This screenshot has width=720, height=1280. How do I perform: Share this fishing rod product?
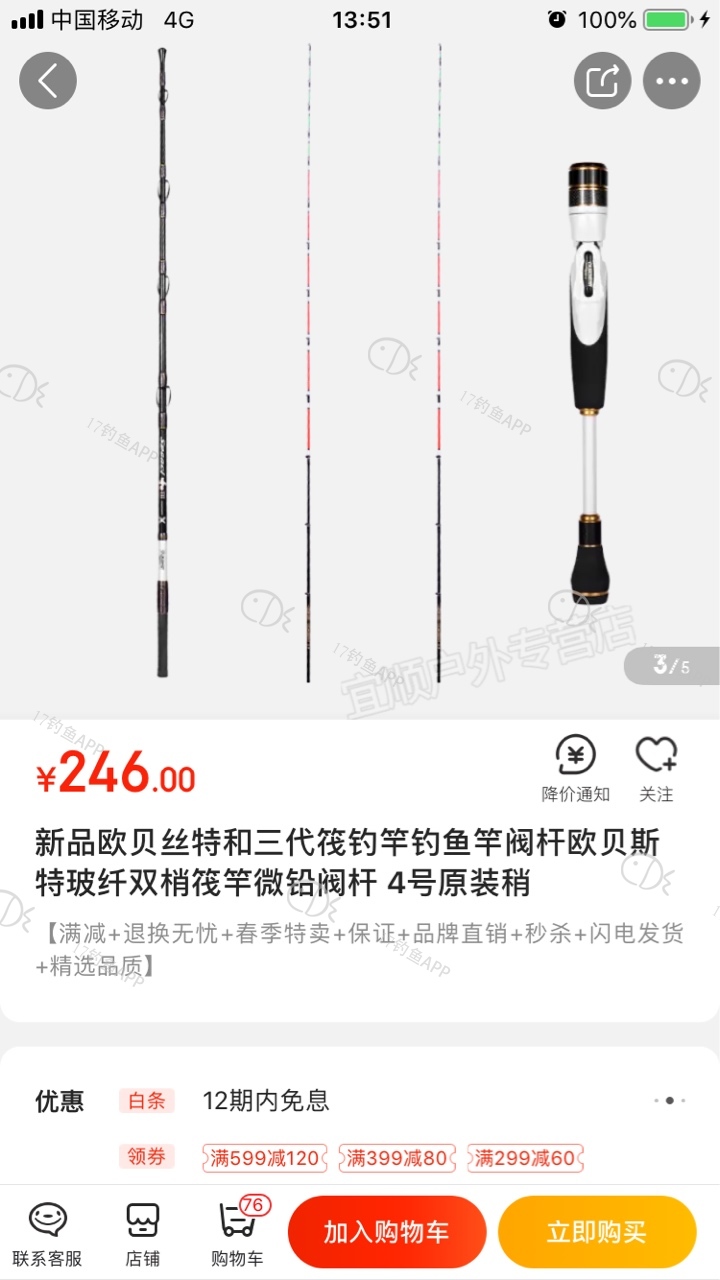coord(602,80)
